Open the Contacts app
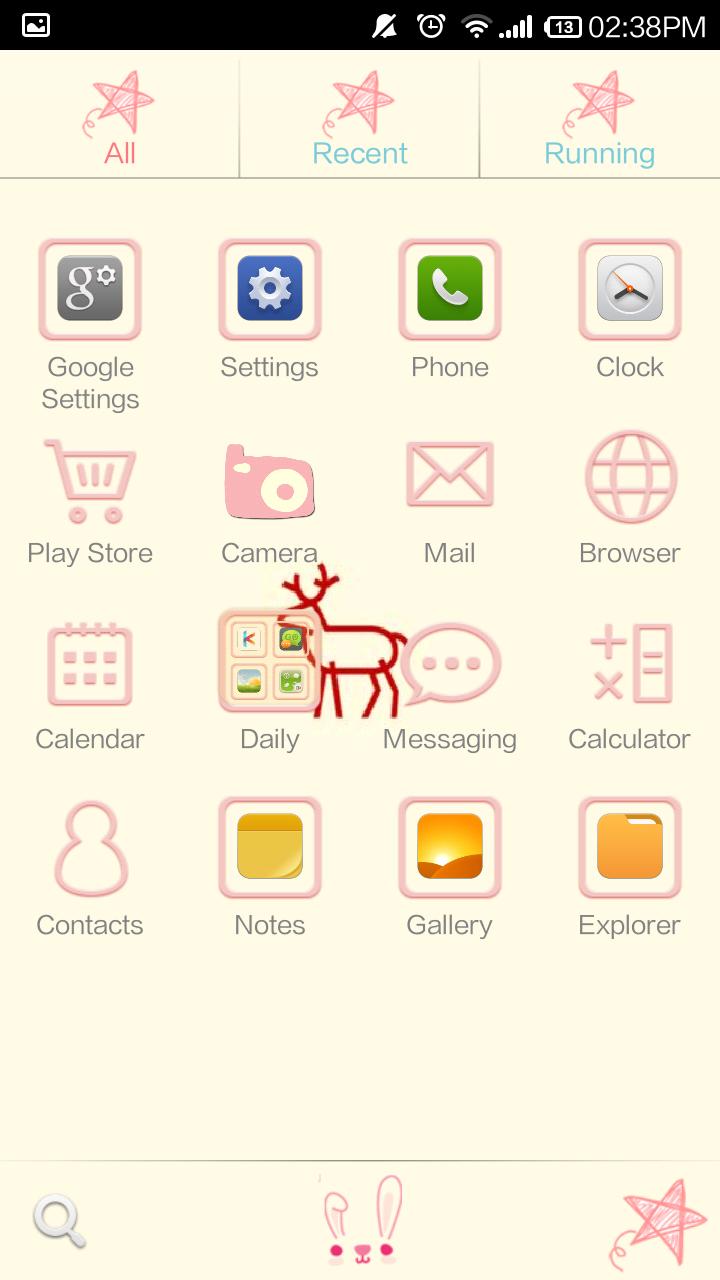 [90, 847]
